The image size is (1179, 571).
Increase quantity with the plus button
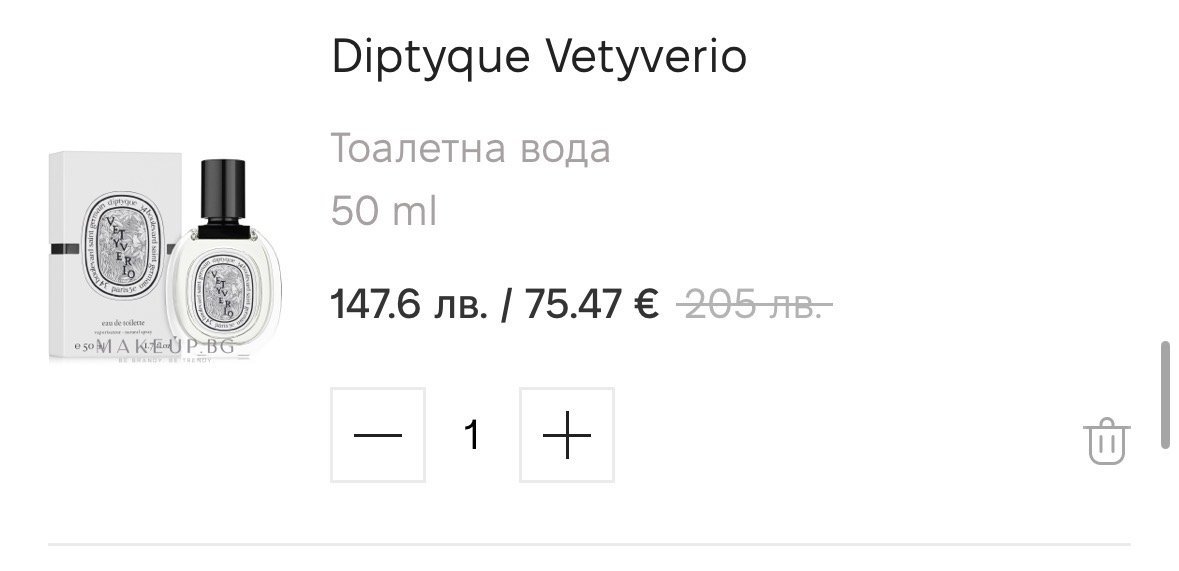click(567, 435)
